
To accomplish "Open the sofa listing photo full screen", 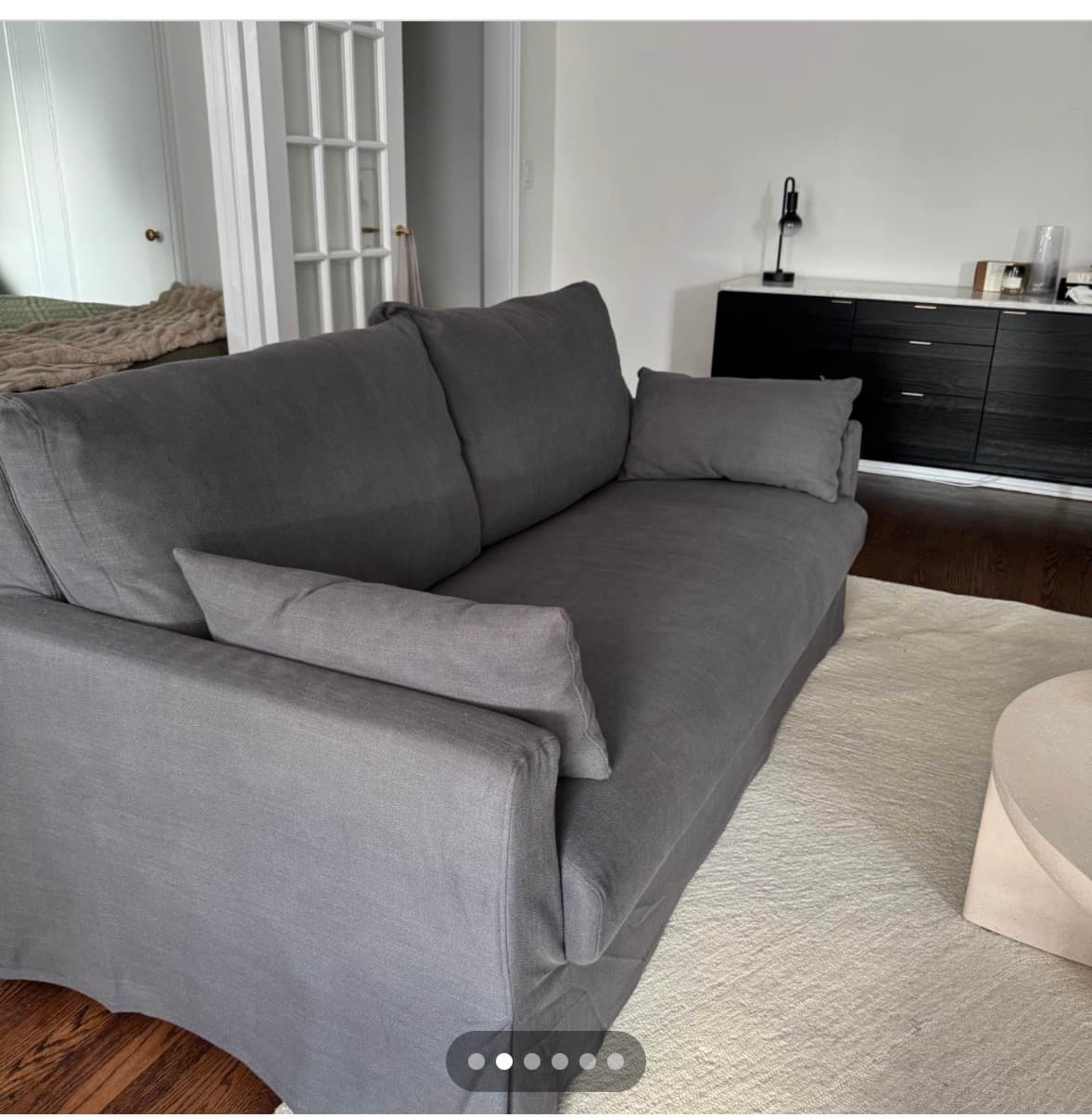I will [546, 556].
